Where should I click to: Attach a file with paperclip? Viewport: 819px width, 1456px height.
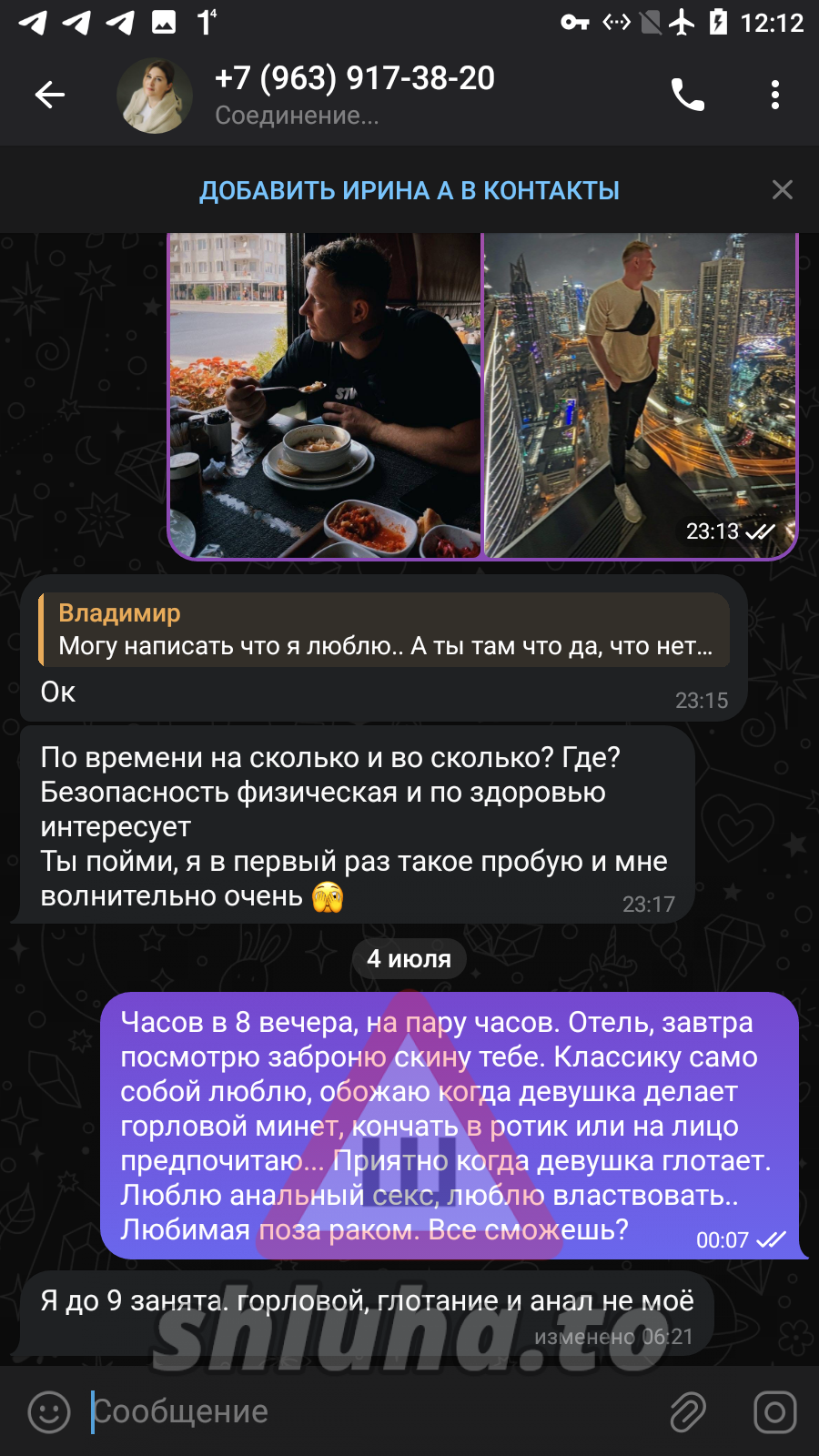(688, 1411)
